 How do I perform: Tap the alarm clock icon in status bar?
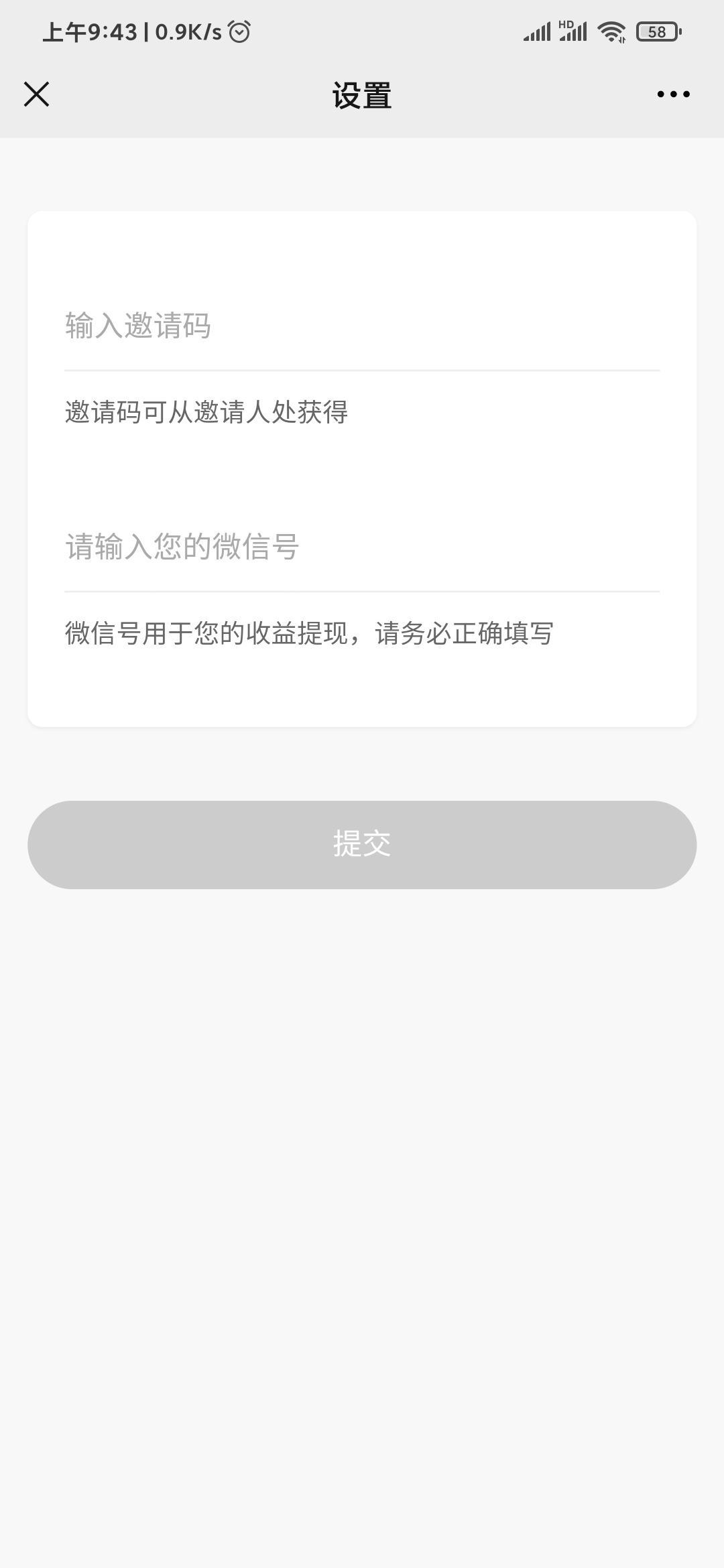pyautogui.click(x=238, y=31)
